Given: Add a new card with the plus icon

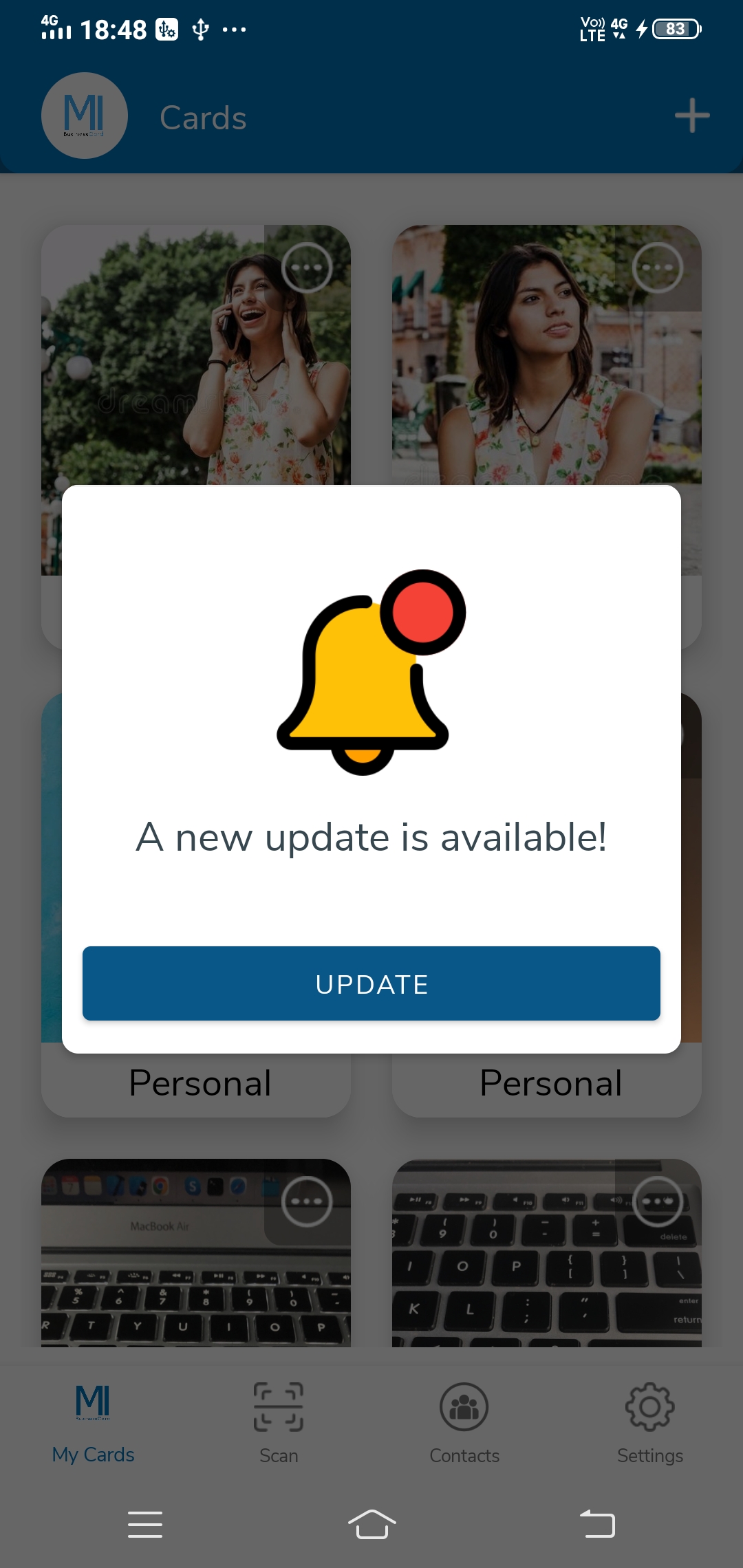Looking at the screenshot, I should [691, 116].
